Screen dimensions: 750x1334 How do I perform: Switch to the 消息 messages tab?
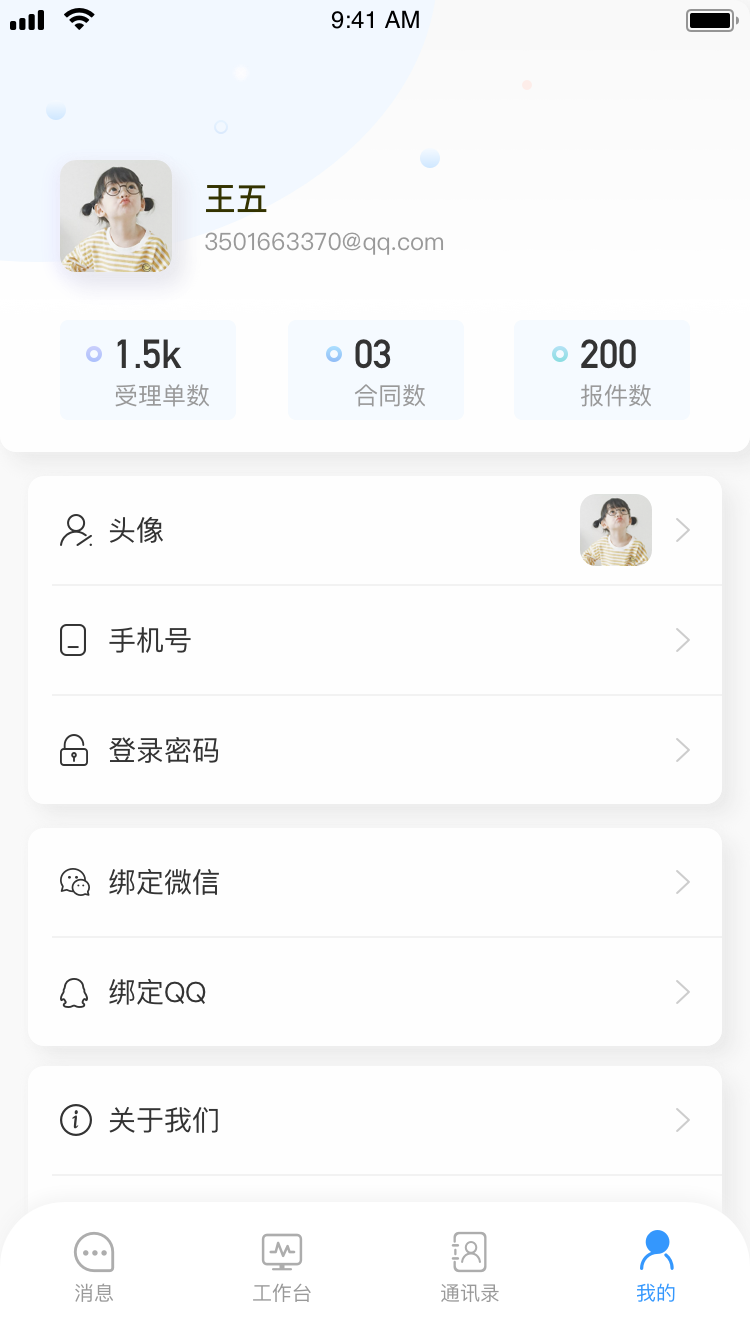coord(94,1266)
